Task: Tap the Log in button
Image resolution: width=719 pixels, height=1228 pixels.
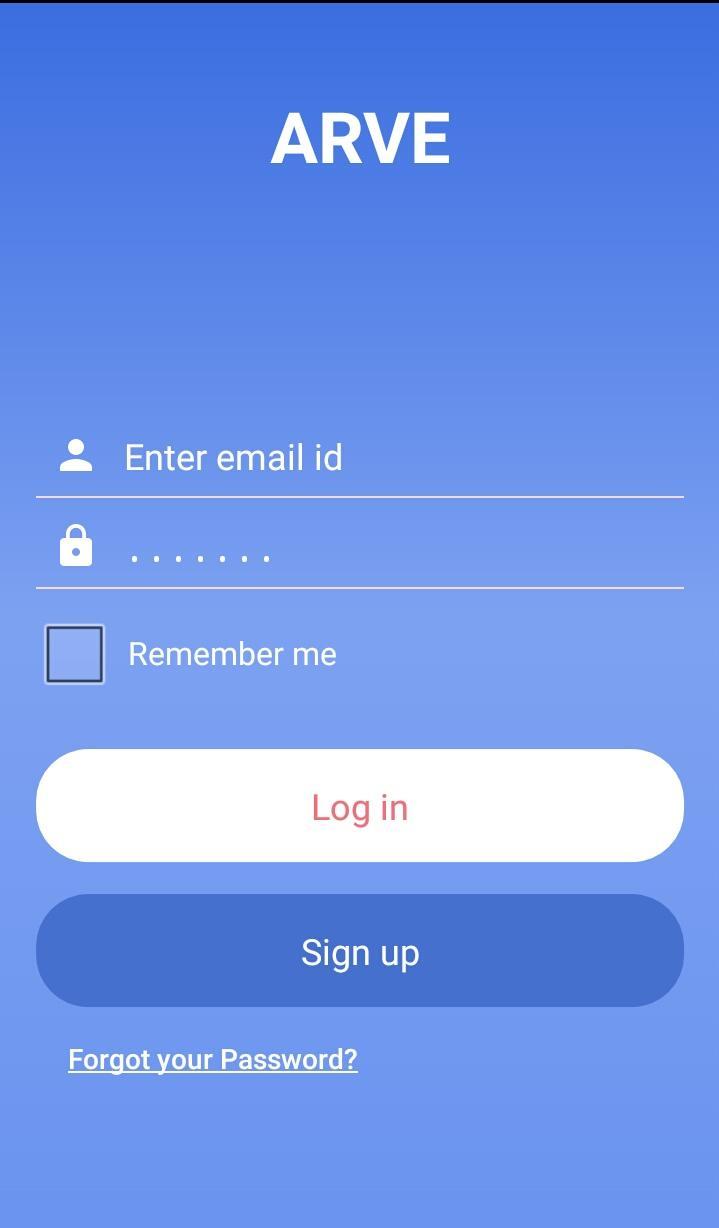Action: 360,806
